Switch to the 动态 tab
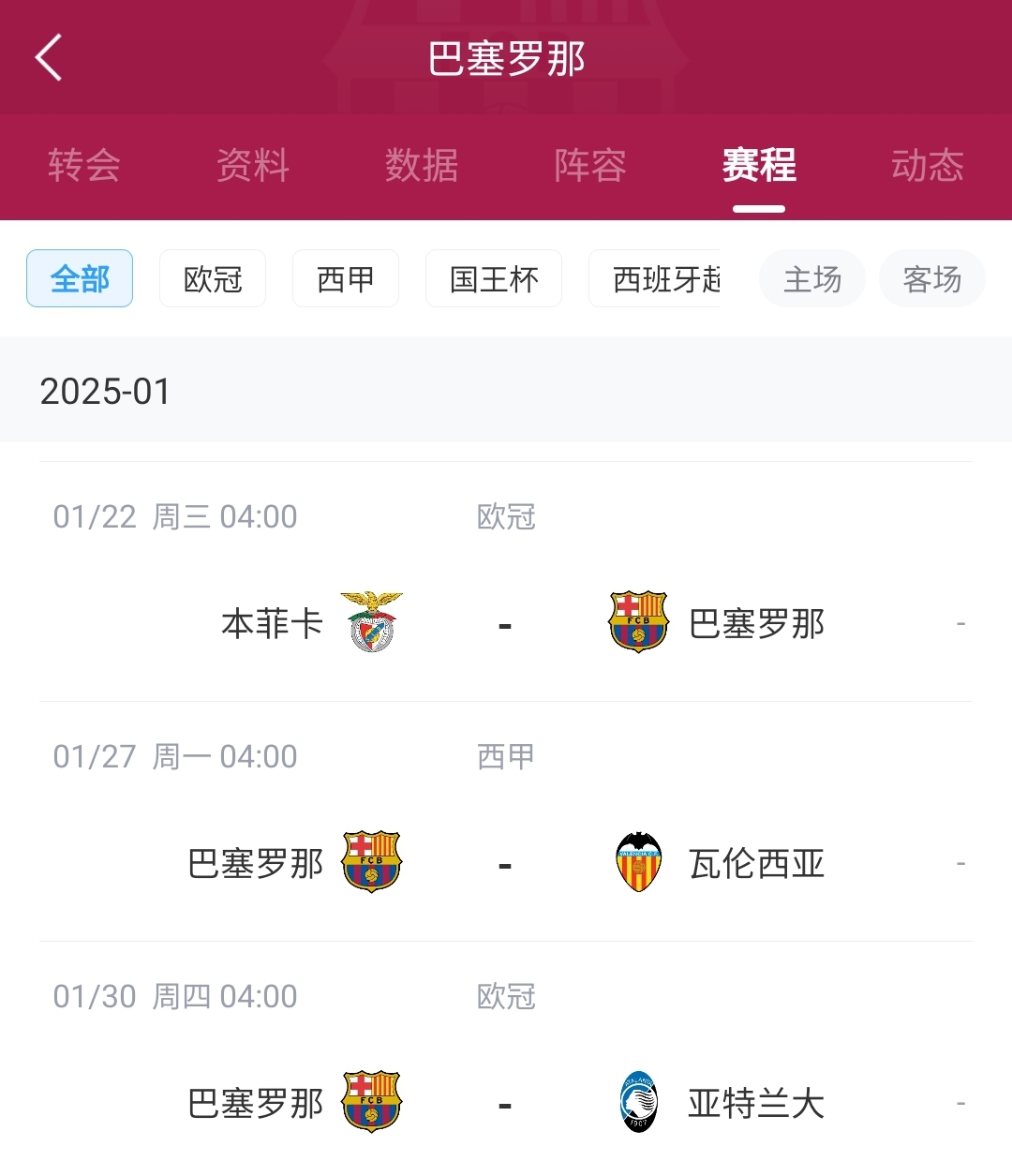The width and height of the screenshot is (1012, 1176). coord(927,166)
